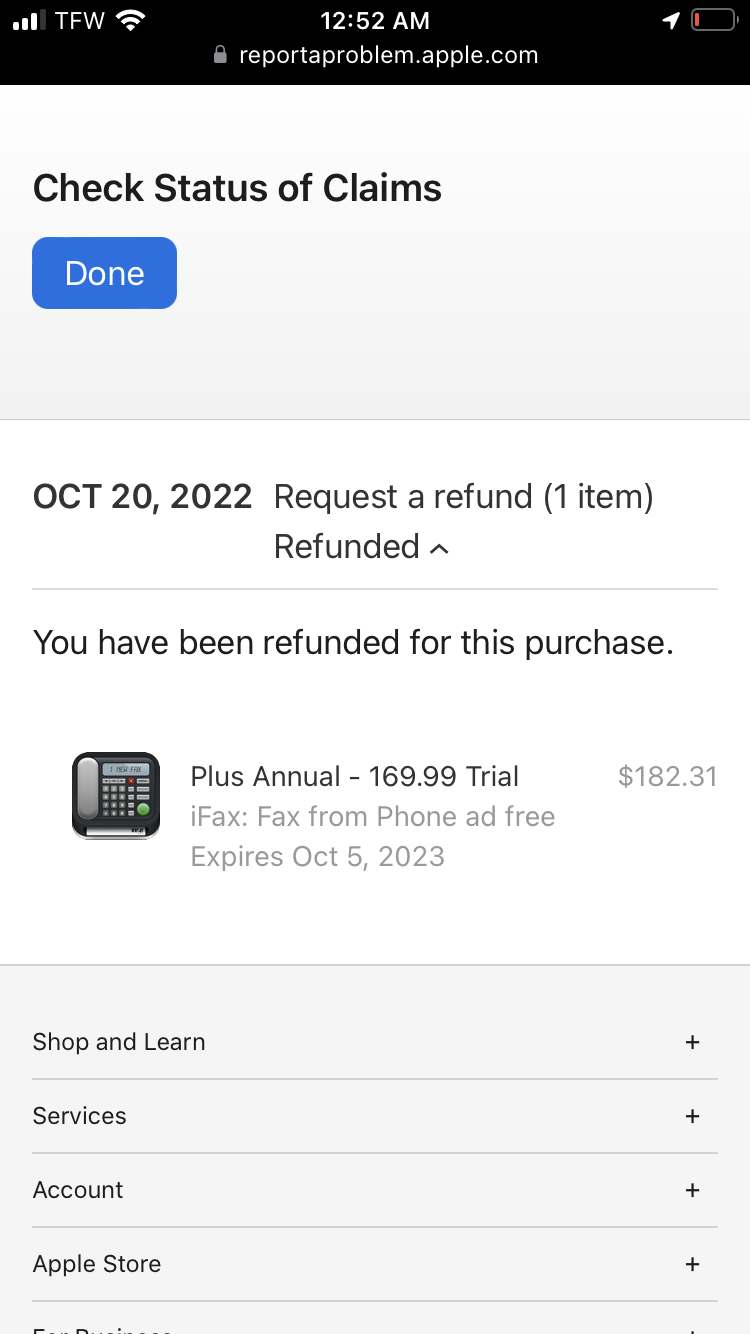The width and height of the screenshot is (750, 1334).
Task: Tap the Done button
Action: point(104,272)
